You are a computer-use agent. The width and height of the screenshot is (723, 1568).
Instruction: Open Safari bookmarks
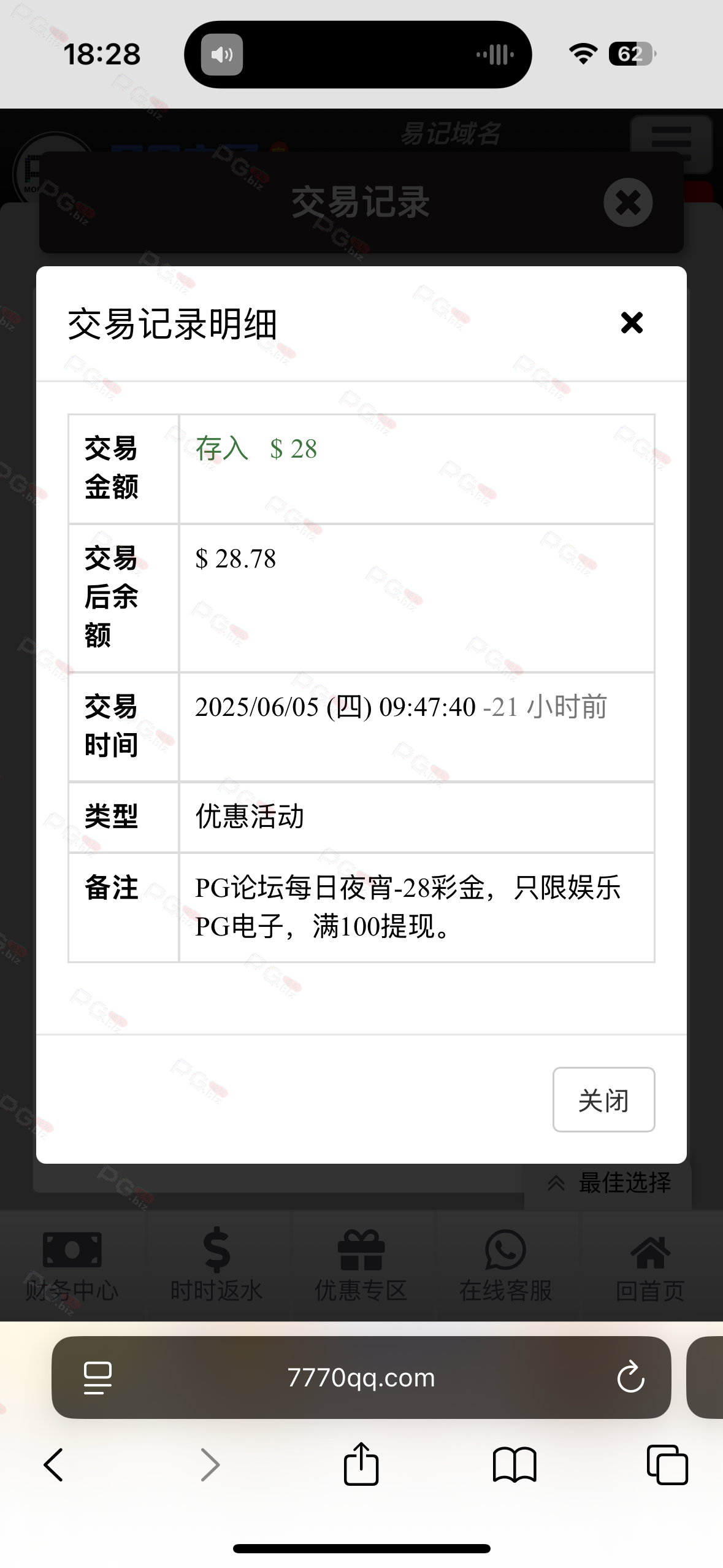(515, 1465)
